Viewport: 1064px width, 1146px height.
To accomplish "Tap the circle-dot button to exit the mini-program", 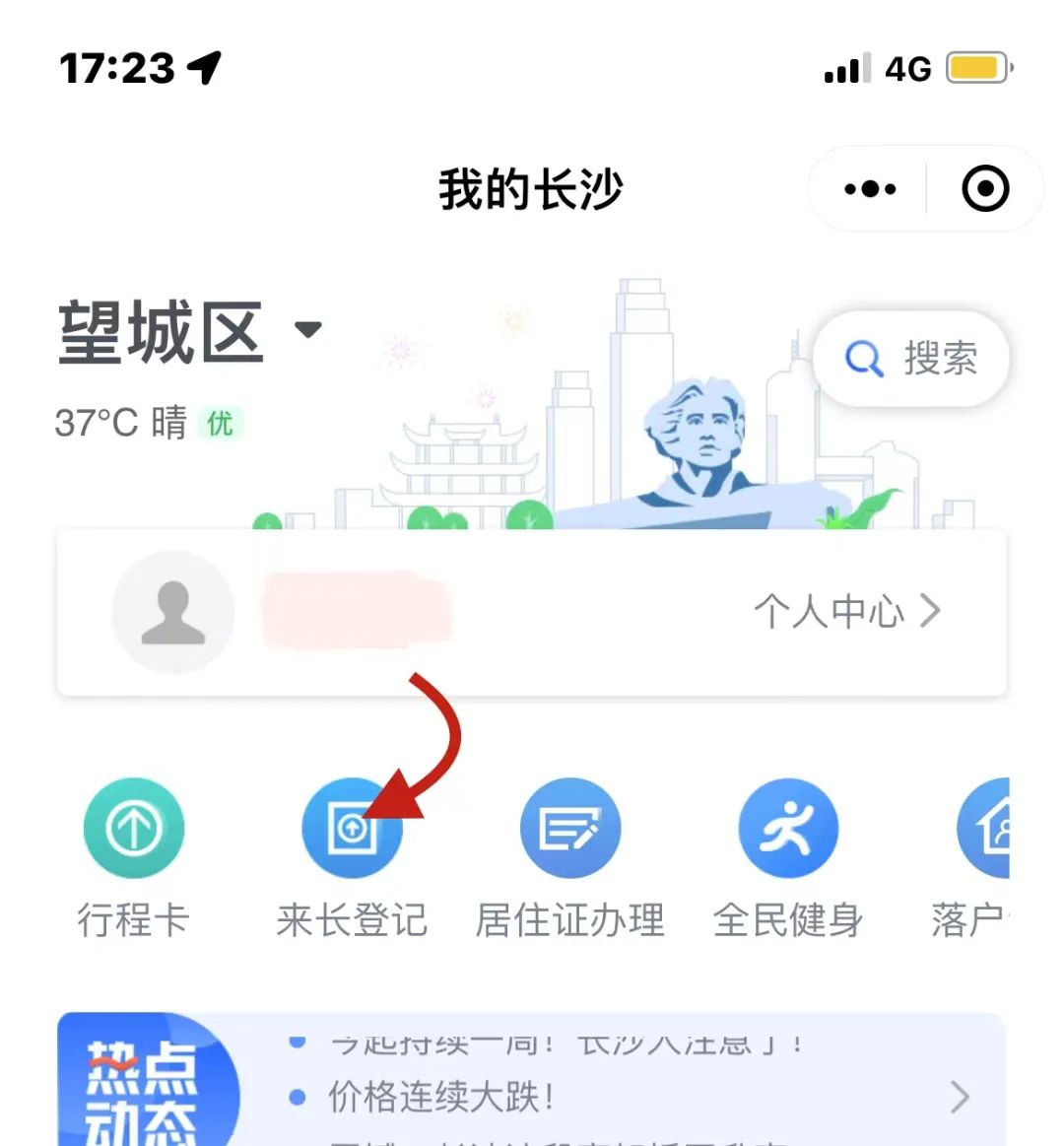I will coord(985,188).
